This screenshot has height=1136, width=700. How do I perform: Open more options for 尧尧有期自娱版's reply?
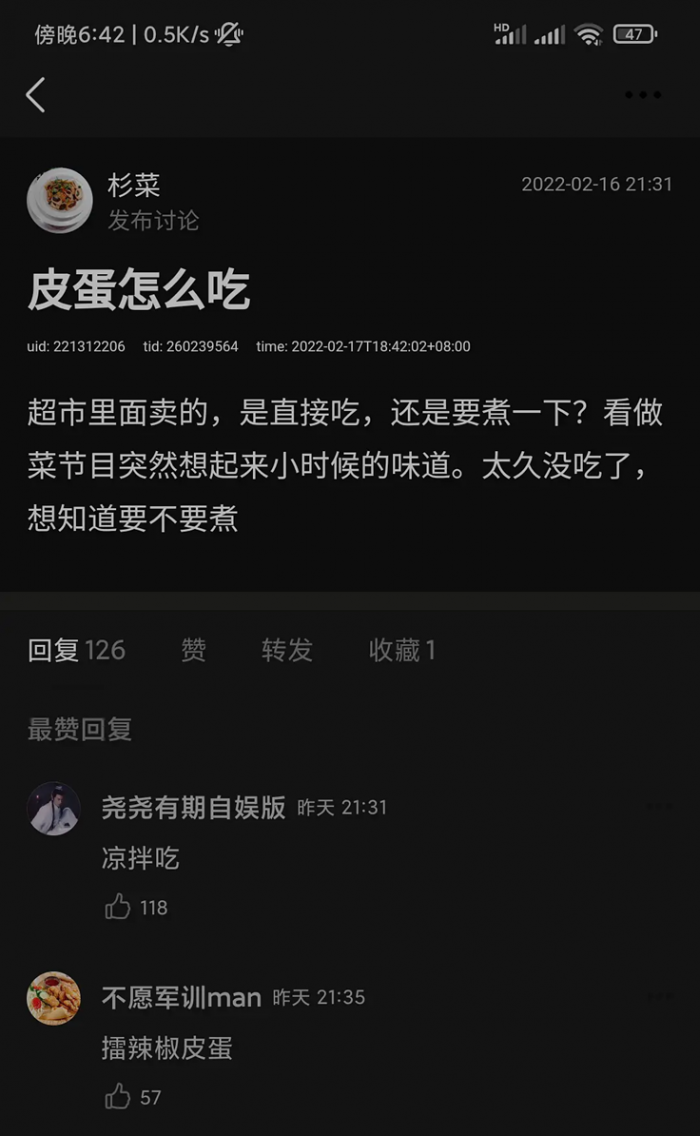coord(659,806)
